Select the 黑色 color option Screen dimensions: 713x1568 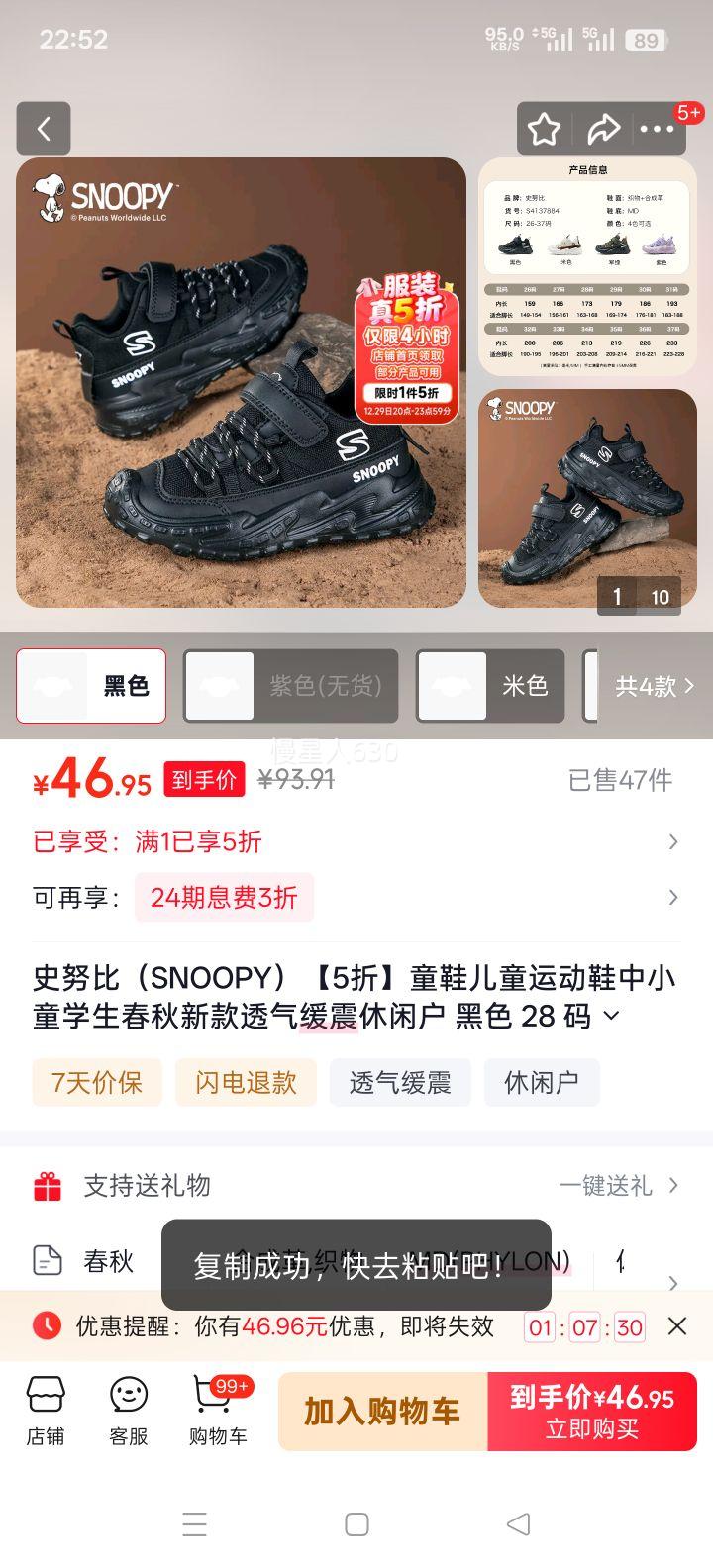coord(90,686)
